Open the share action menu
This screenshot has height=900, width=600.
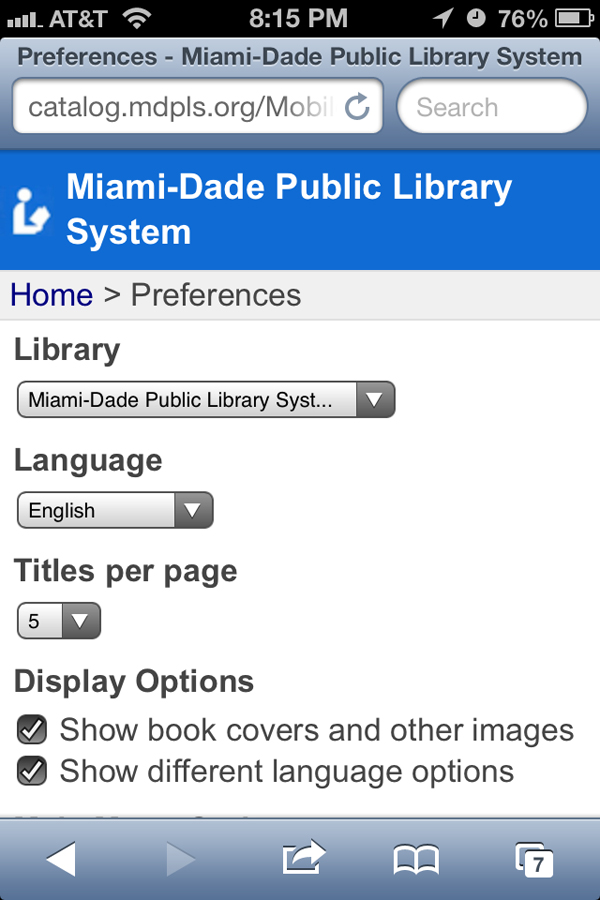(x=303, y=859)
